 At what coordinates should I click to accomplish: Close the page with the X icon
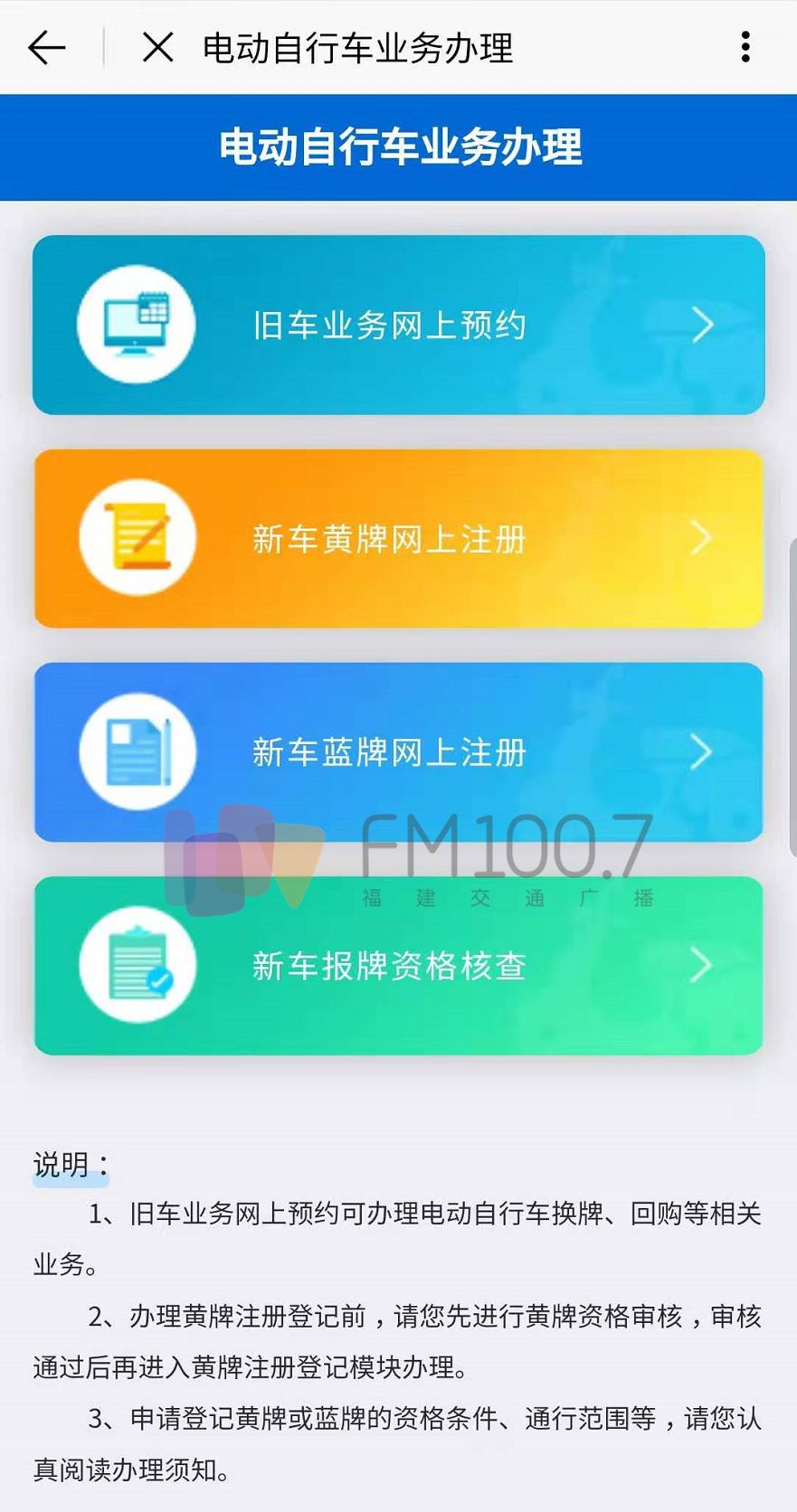click(x=157, y=47)
